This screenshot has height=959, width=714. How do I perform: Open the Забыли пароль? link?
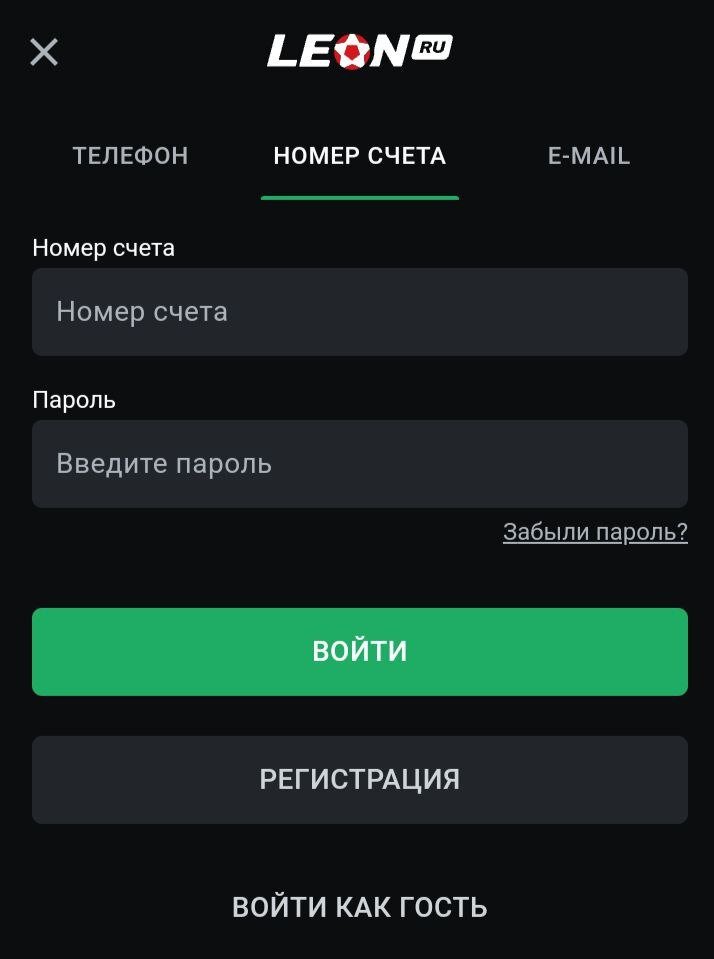point(595,532)
